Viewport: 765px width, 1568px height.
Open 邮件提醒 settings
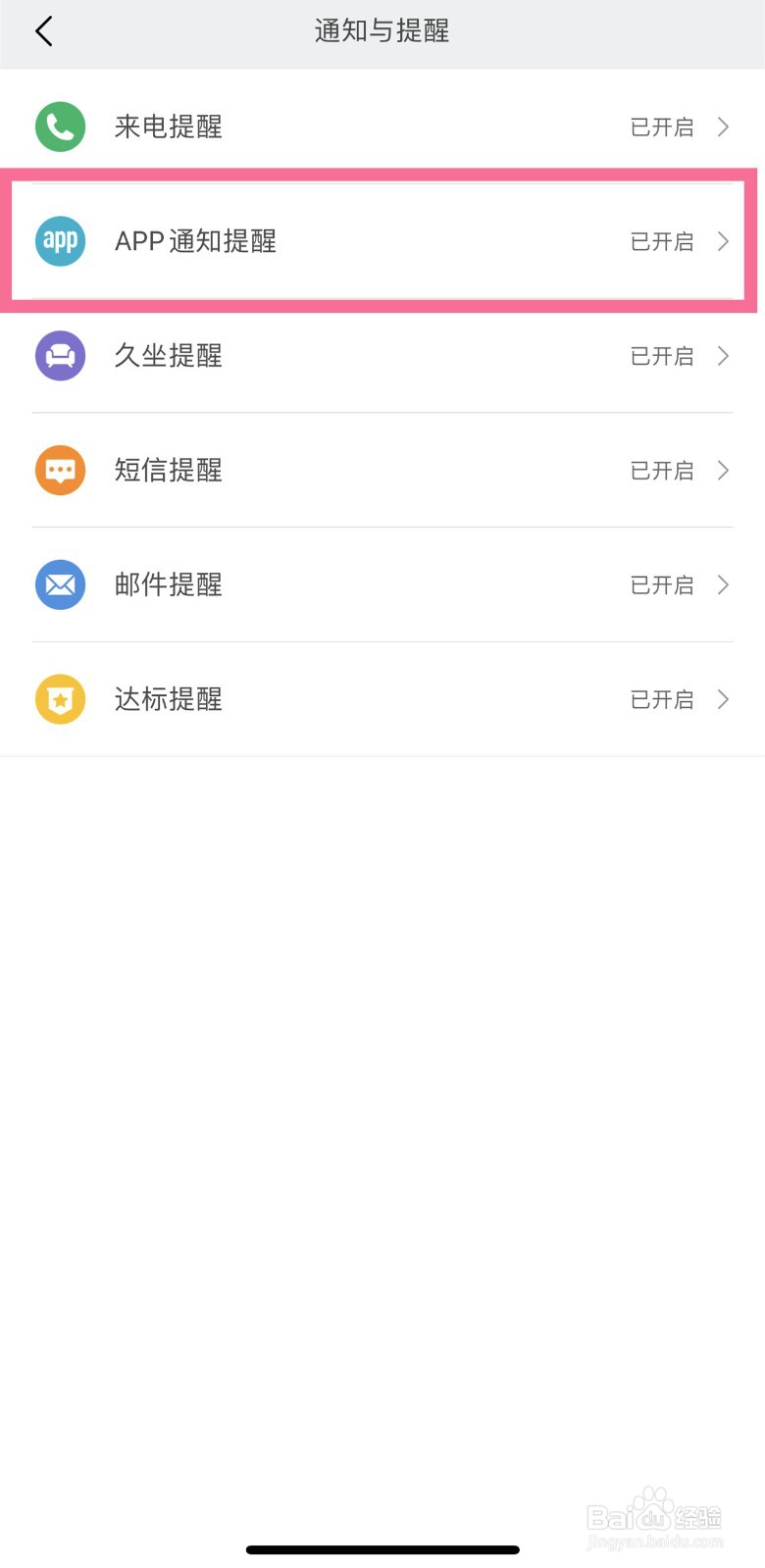coord(382,585)
